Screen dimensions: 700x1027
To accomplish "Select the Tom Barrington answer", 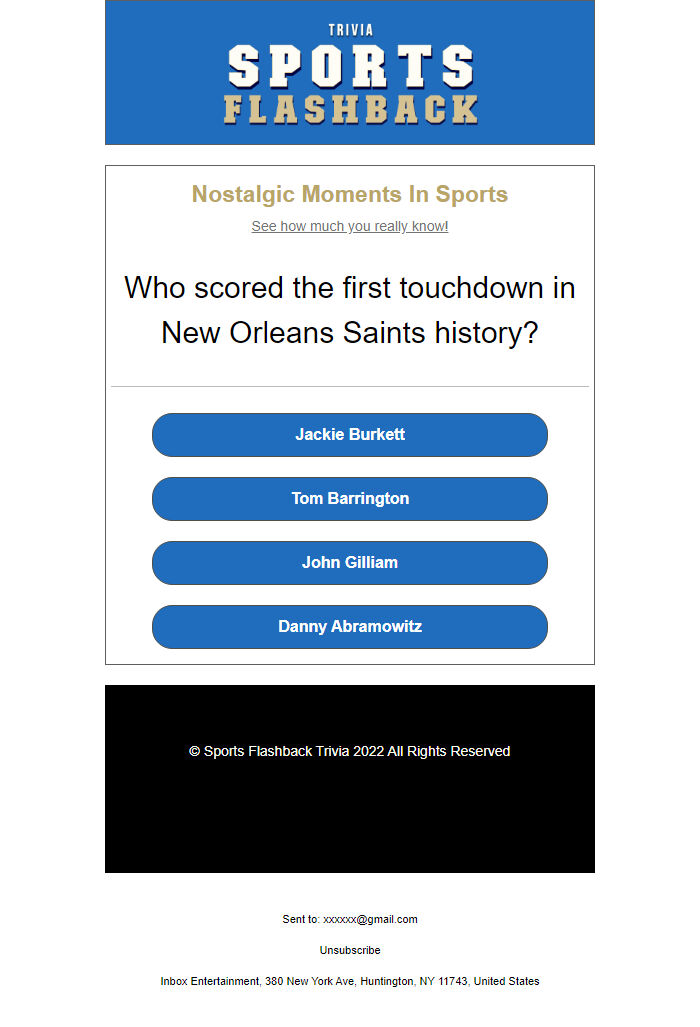I will pos(350,499).
